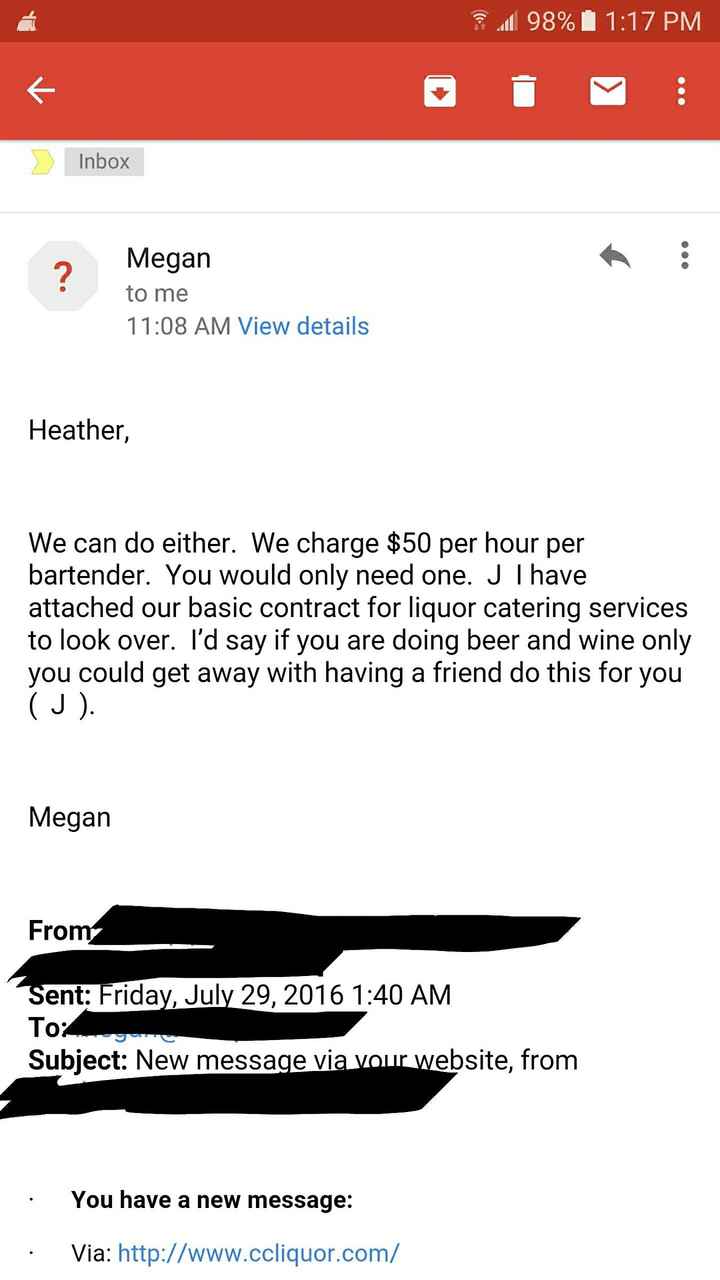Open Megan's sender avatar
Screen dimensions: 720x1280
coord(63,275)
